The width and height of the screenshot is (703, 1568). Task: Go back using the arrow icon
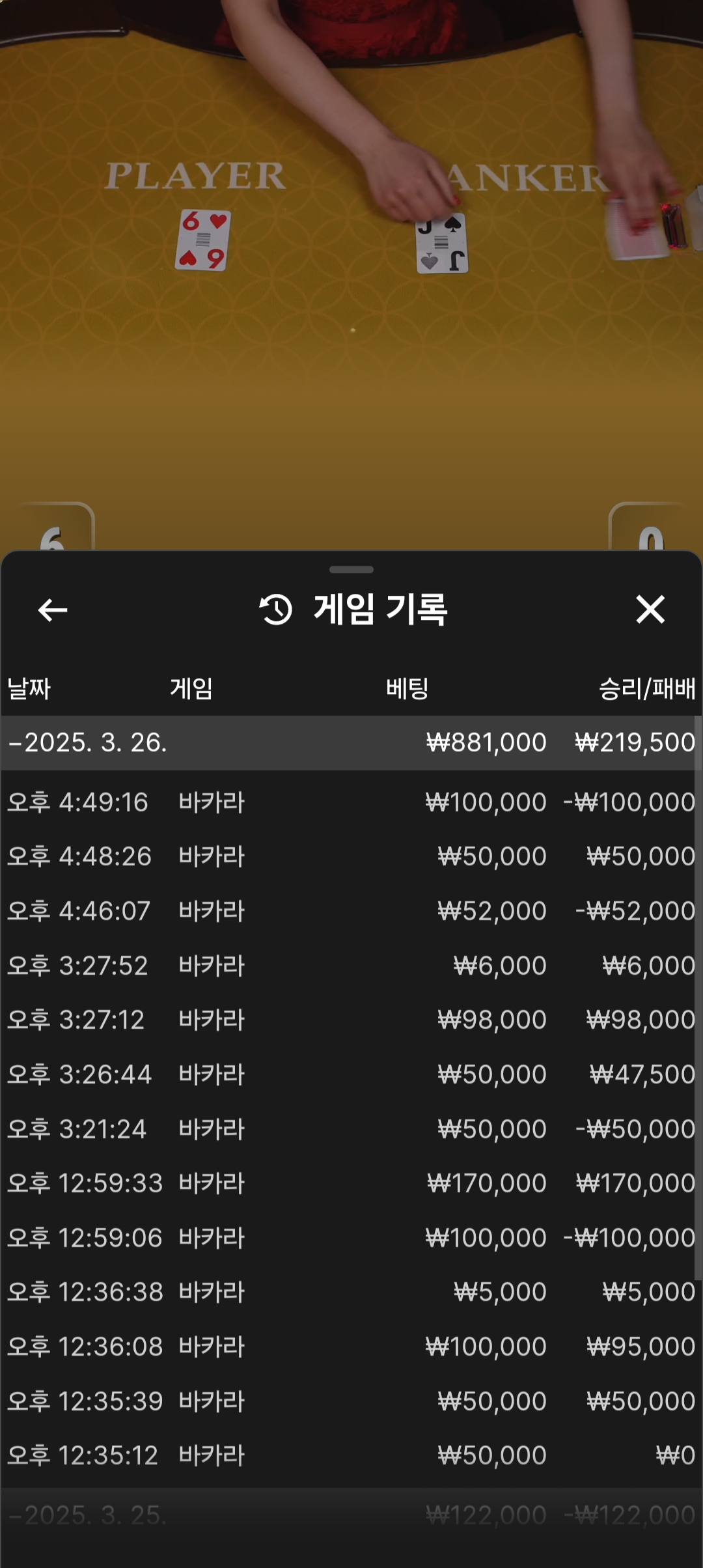tap(53, 610)
